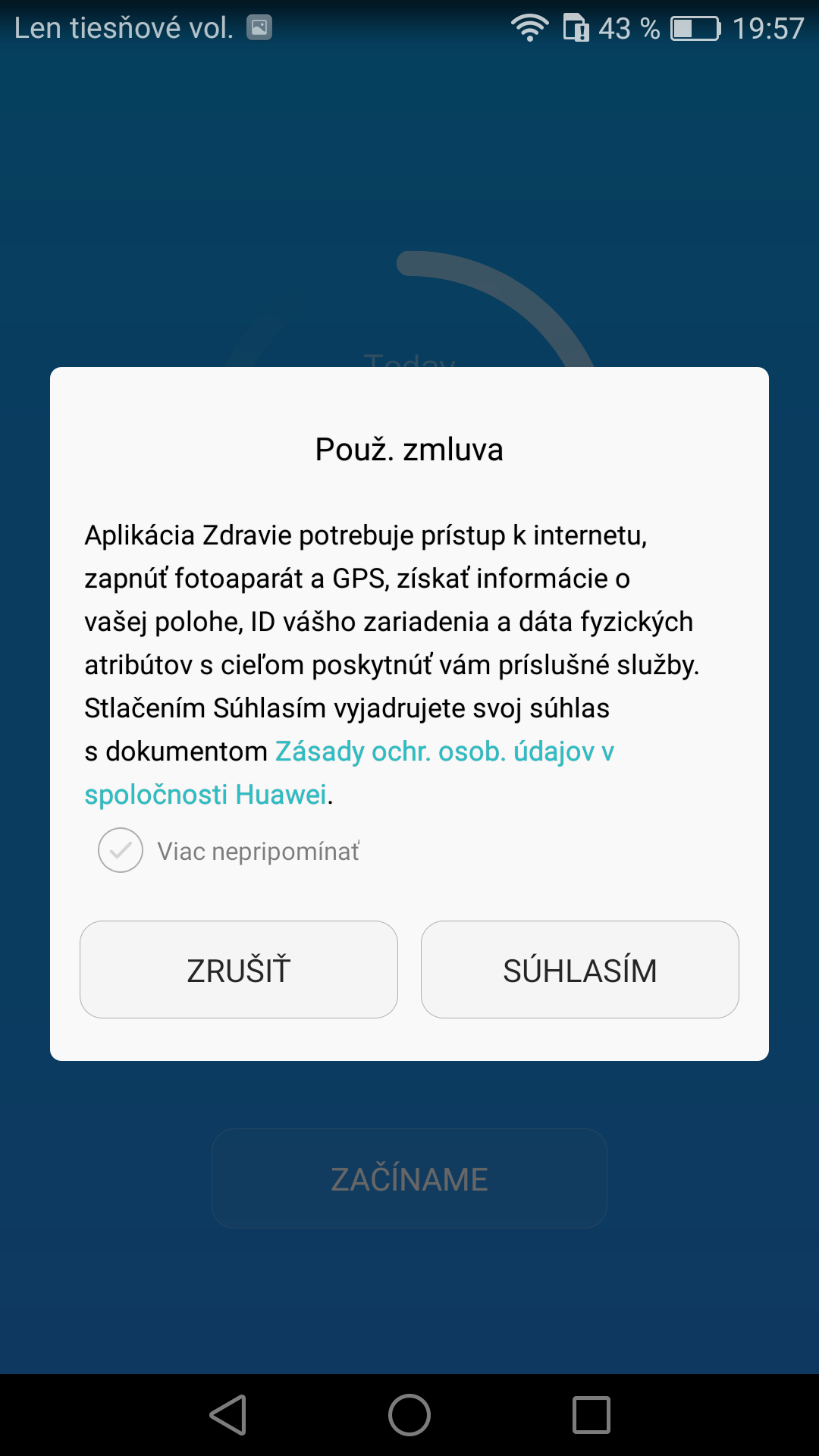
Task: Open the recent apps square button
Action: 591,1415
